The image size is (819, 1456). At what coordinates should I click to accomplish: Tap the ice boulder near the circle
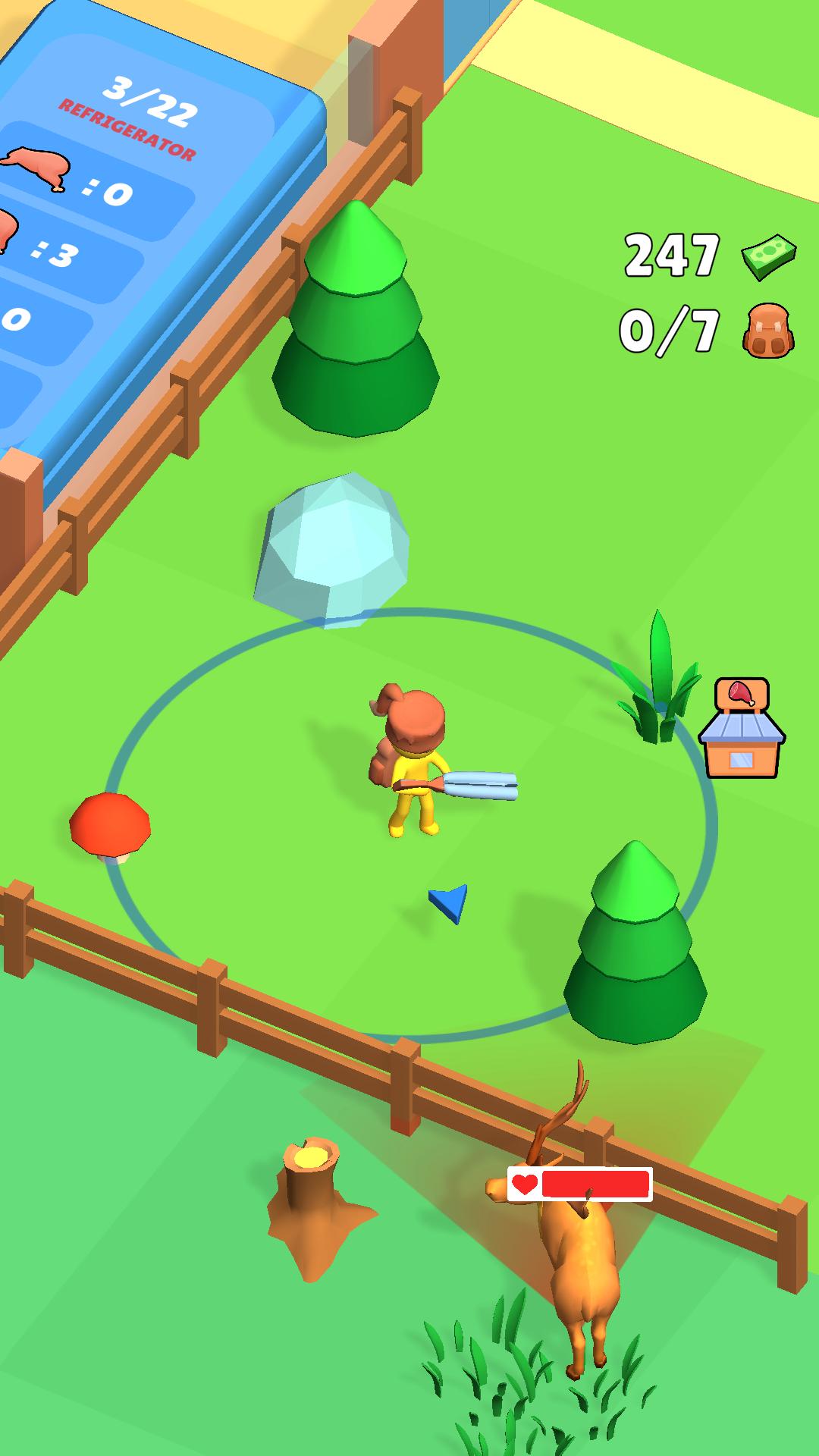(334, 554)
